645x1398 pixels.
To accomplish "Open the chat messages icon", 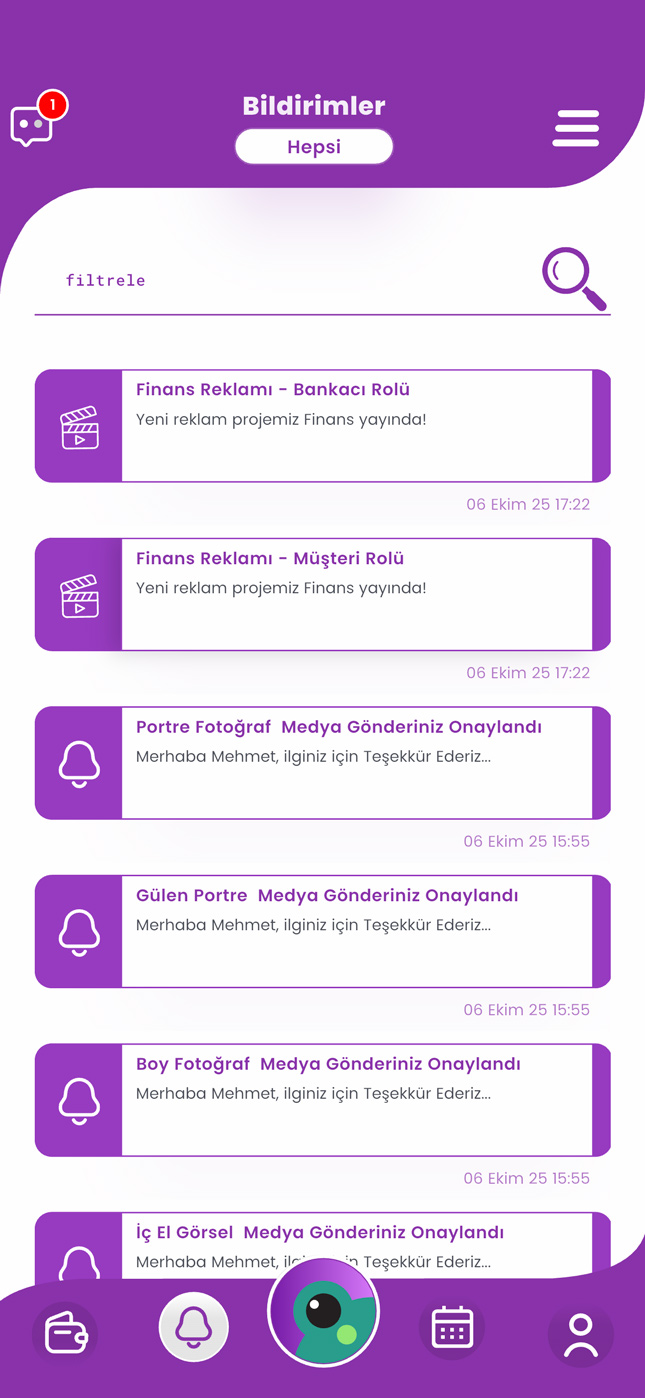I will point(32,125).
